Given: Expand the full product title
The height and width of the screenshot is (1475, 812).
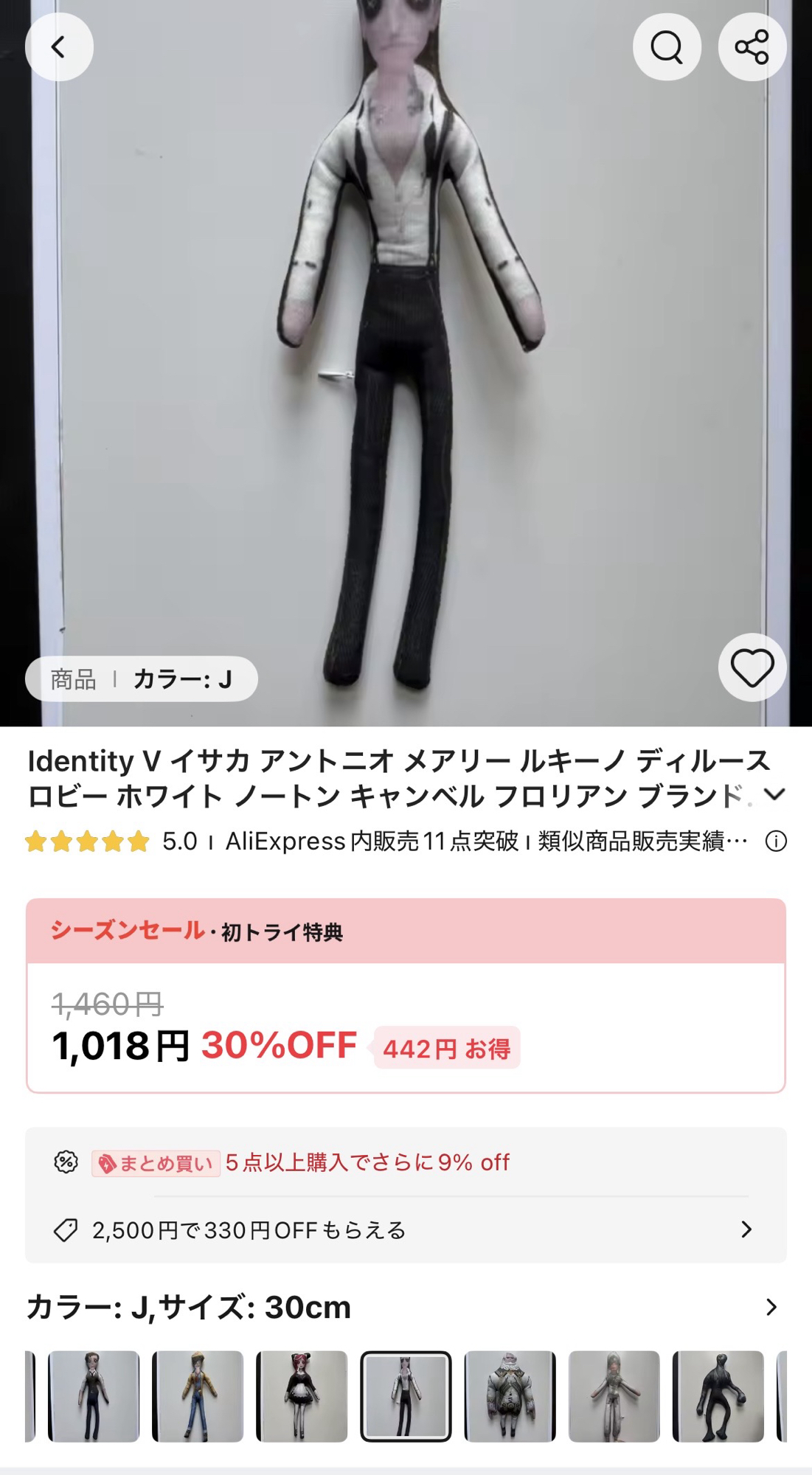Looking at the screenshot, I should click(774, 794).
